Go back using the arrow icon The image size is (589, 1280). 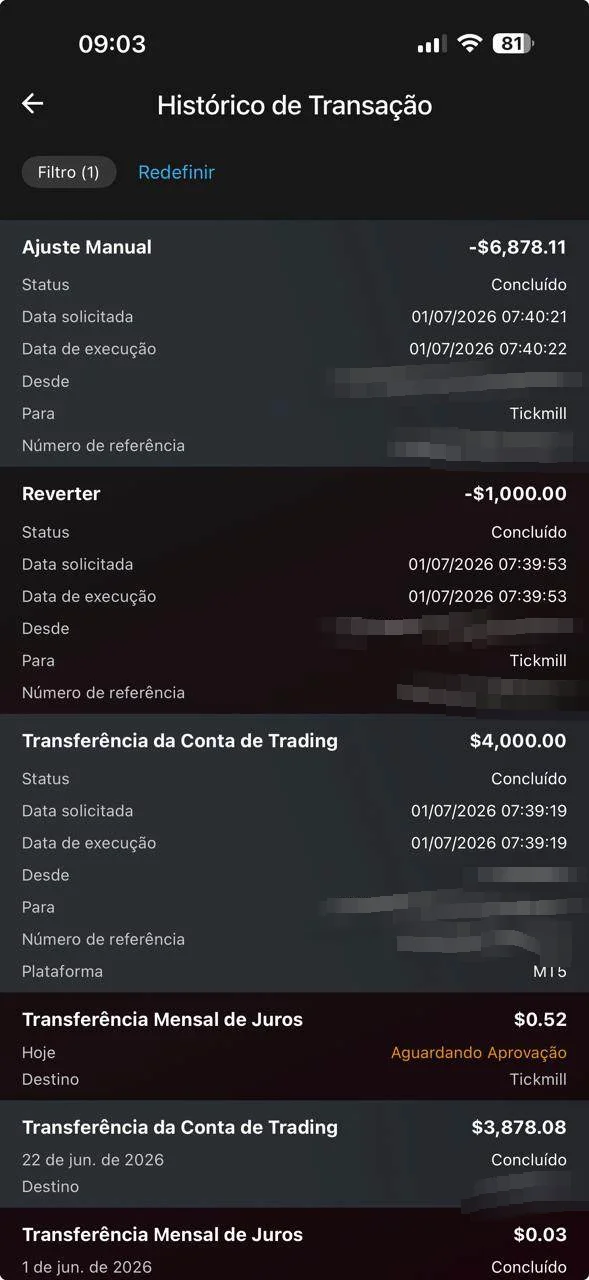tap(33, 103)
